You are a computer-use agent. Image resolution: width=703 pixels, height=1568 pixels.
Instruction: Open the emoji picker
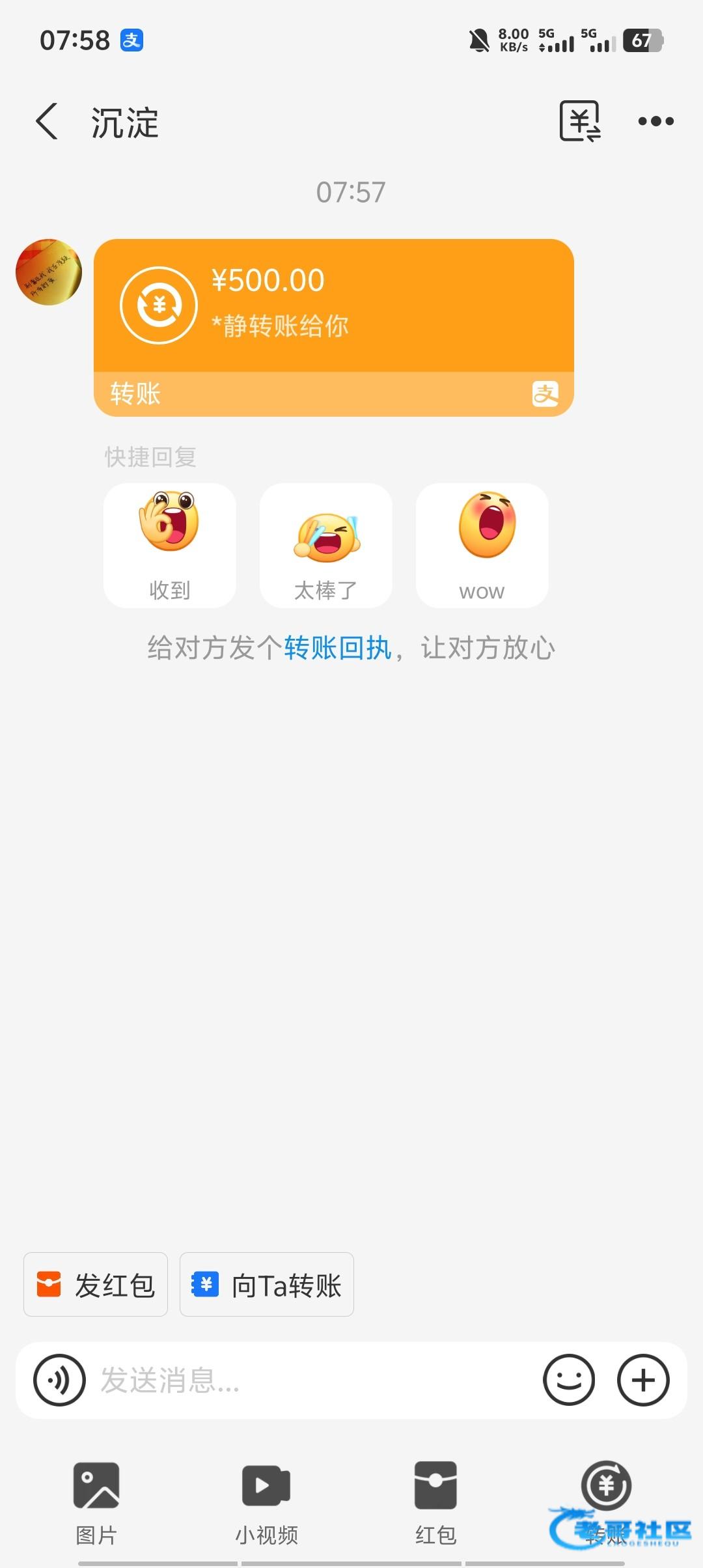coord(569,1380)
